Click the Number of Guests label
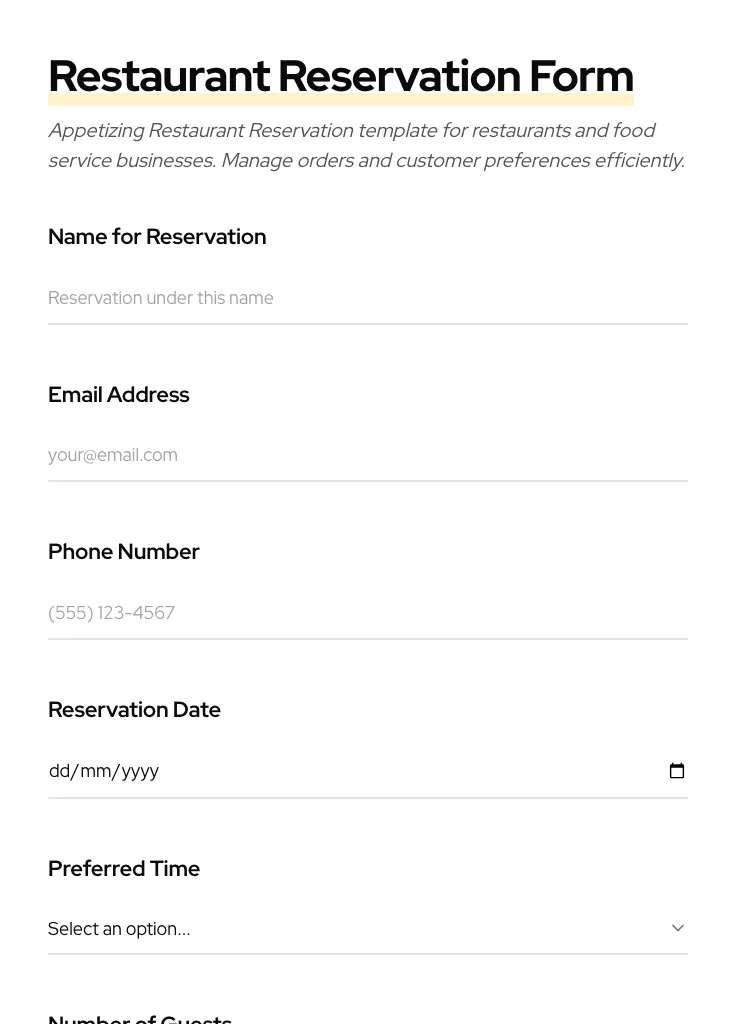Image resolution: width=736 pixels, height=1024 pixels. (139, 1017)
